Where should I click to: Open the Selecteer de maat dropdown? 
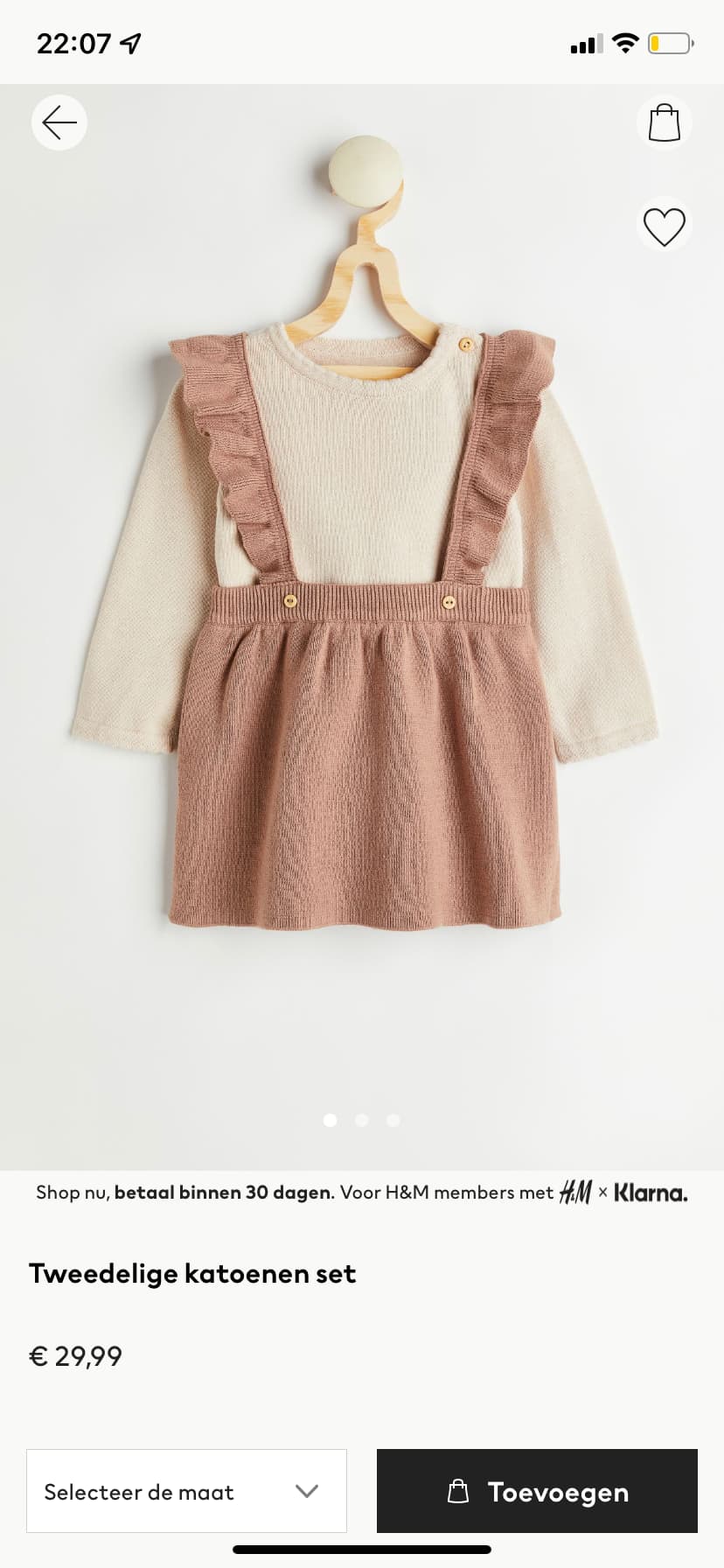click(186, 1491)
